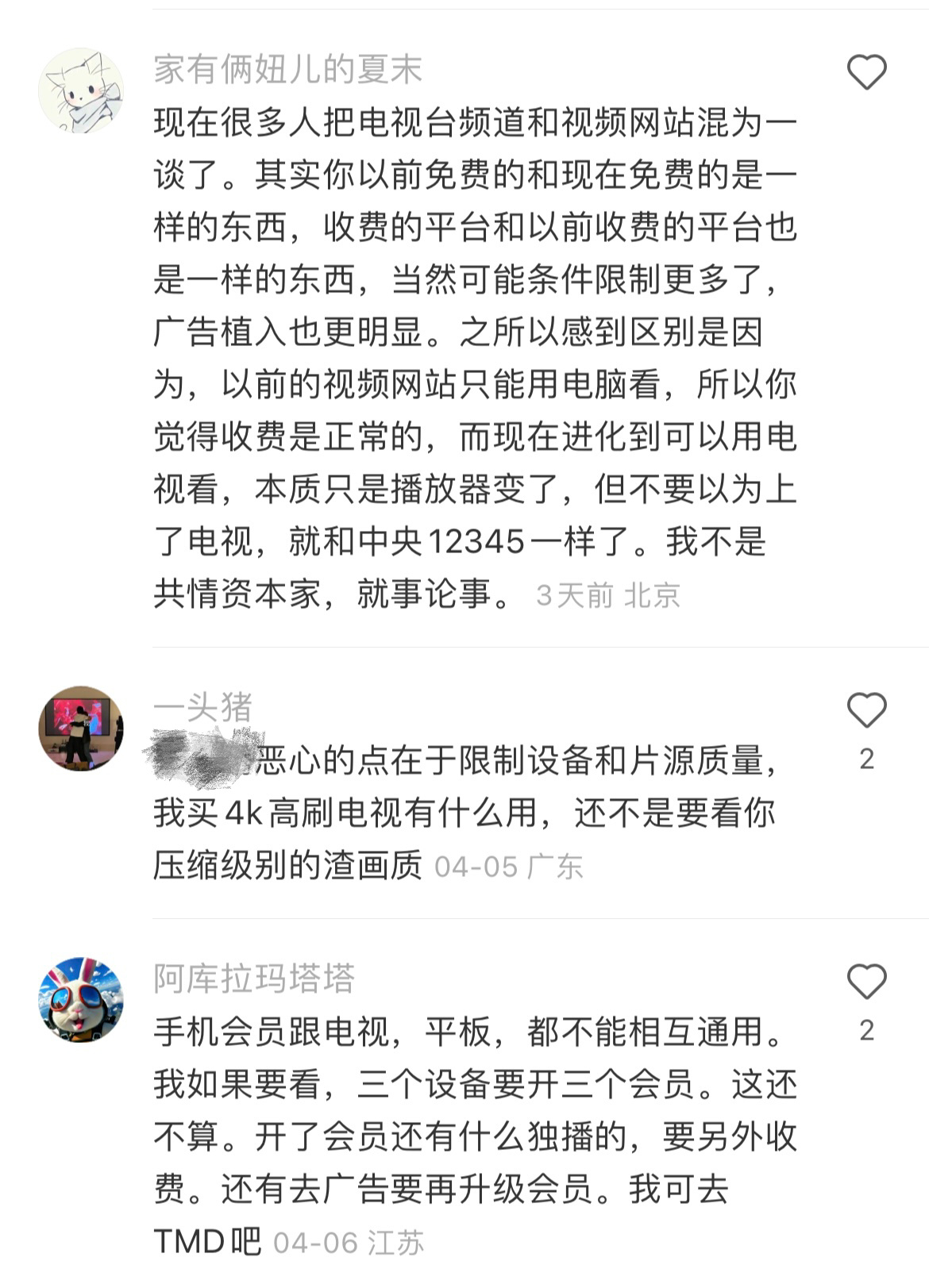The height and width of the screenshot is (1288, 929).
Task: Like 阿库拉玛塔塔's comment
Action: coord(866,981)
